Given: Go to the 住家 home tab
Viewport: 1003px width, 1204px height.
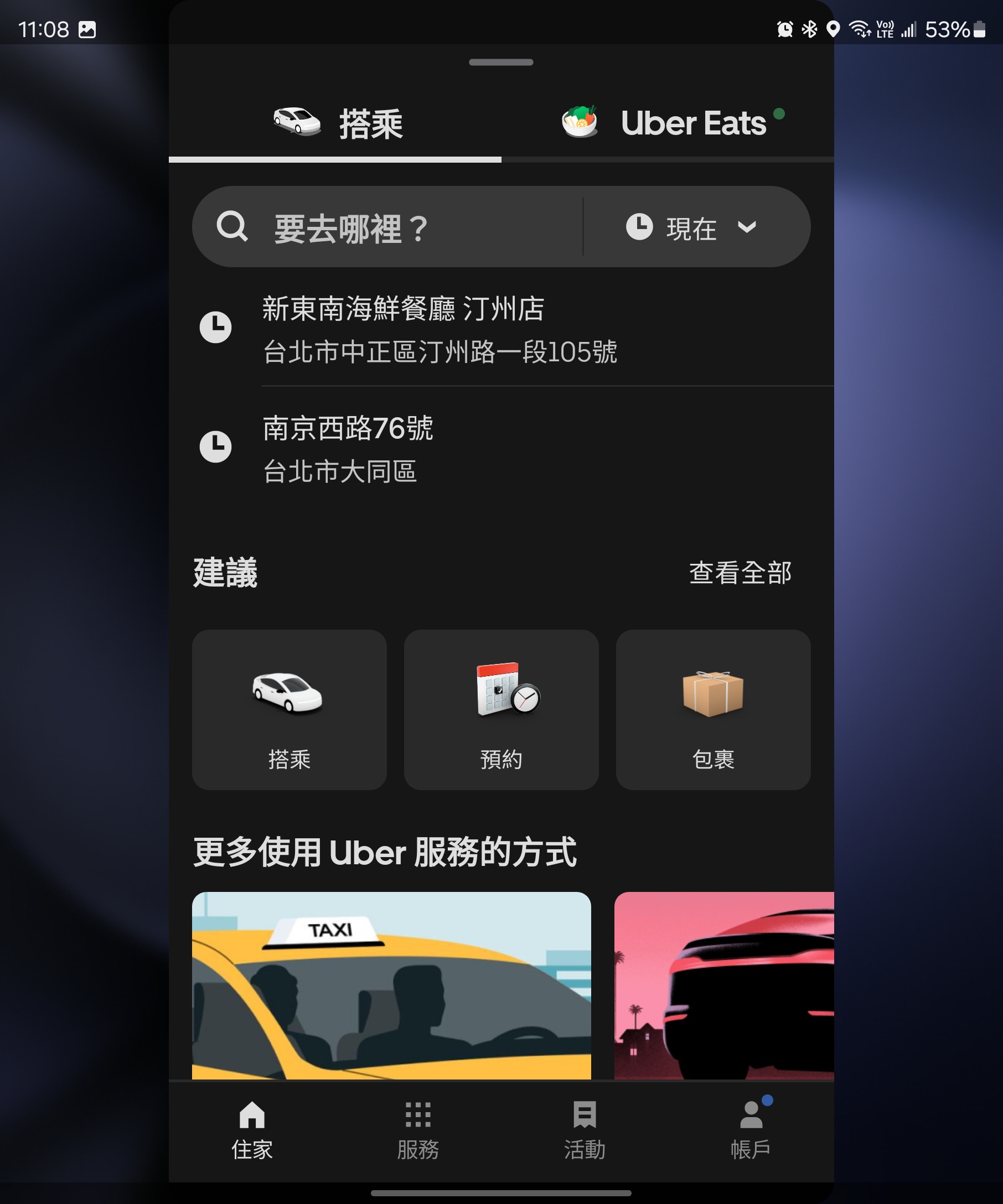Looking at the screenshot, I should [x=252, y=1130].
